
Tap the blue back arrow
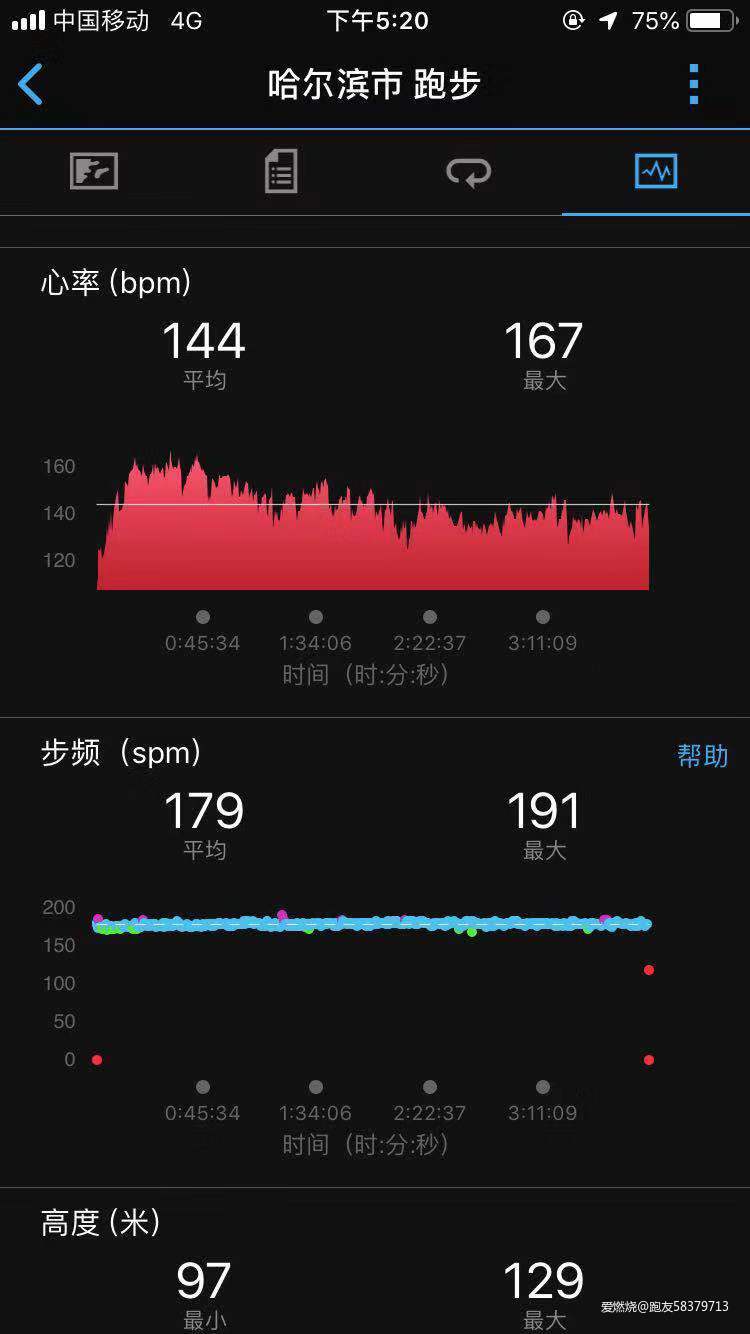point(30,84)
